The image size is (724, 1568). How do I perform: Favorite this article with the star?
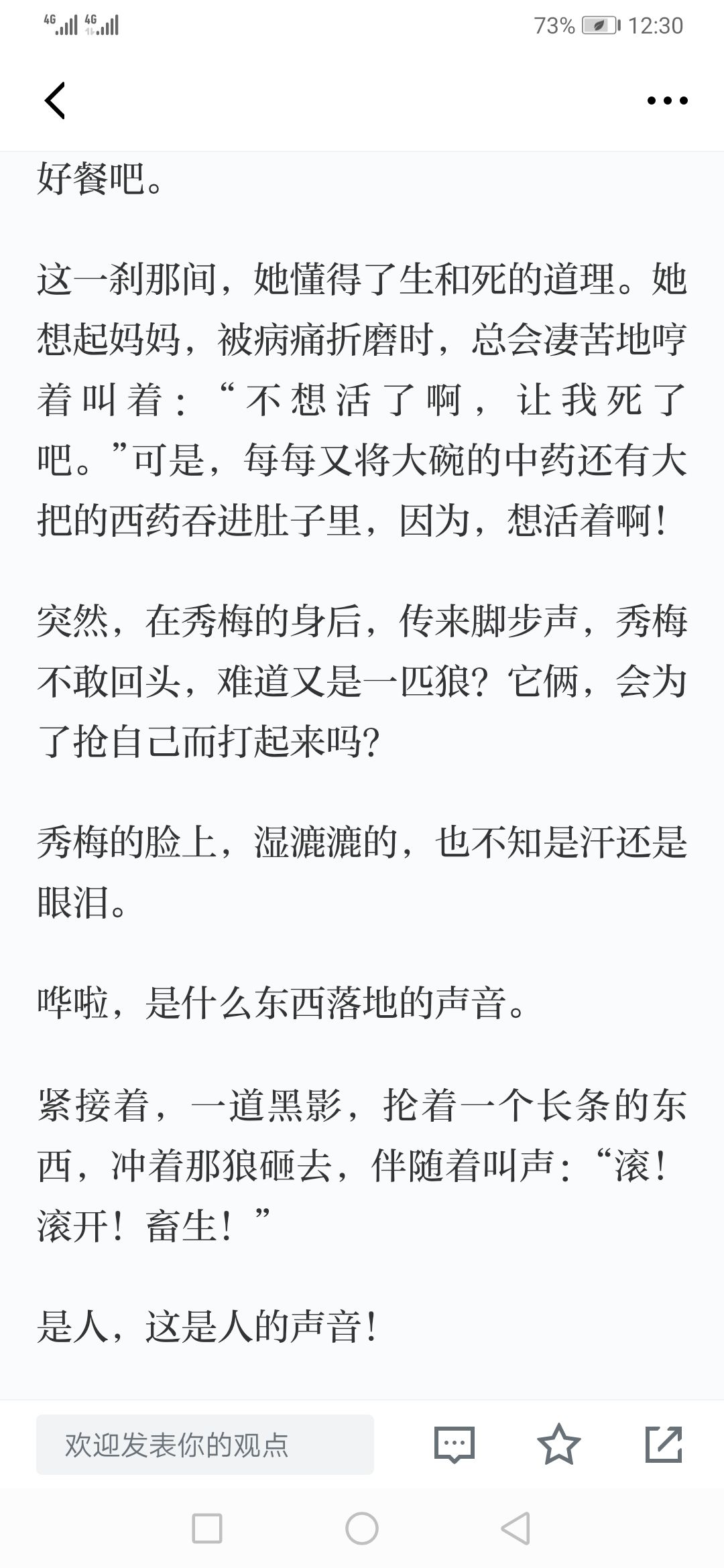pyautogui.click(x=559, y=1444)
